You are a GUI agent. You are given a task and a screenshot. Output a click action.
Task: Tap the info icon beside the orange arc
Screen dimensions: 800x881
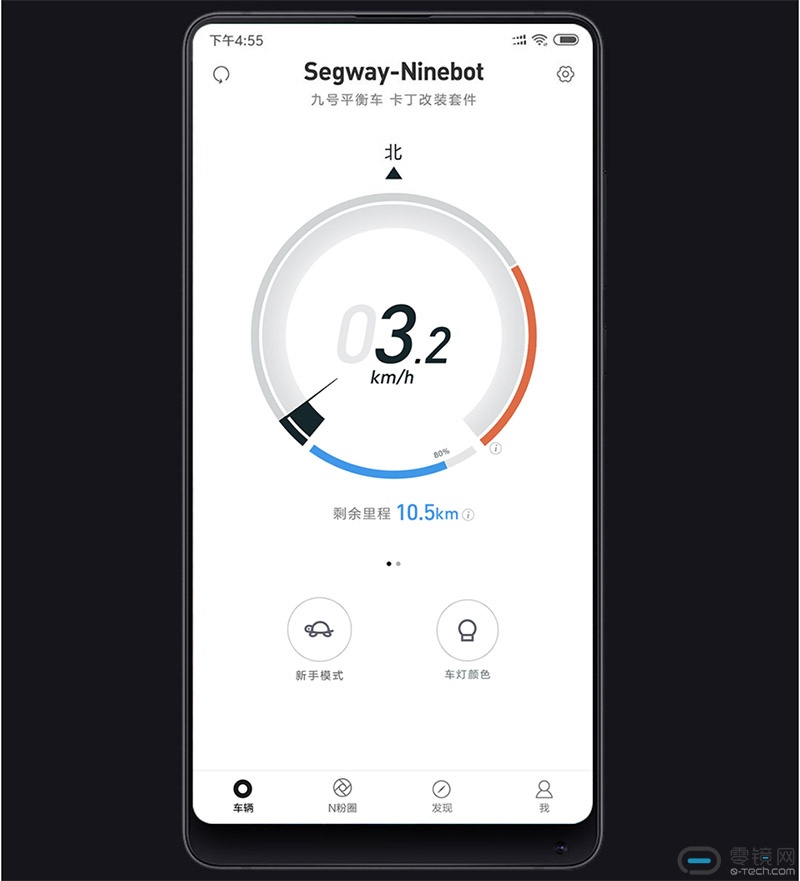pos(496,449)
